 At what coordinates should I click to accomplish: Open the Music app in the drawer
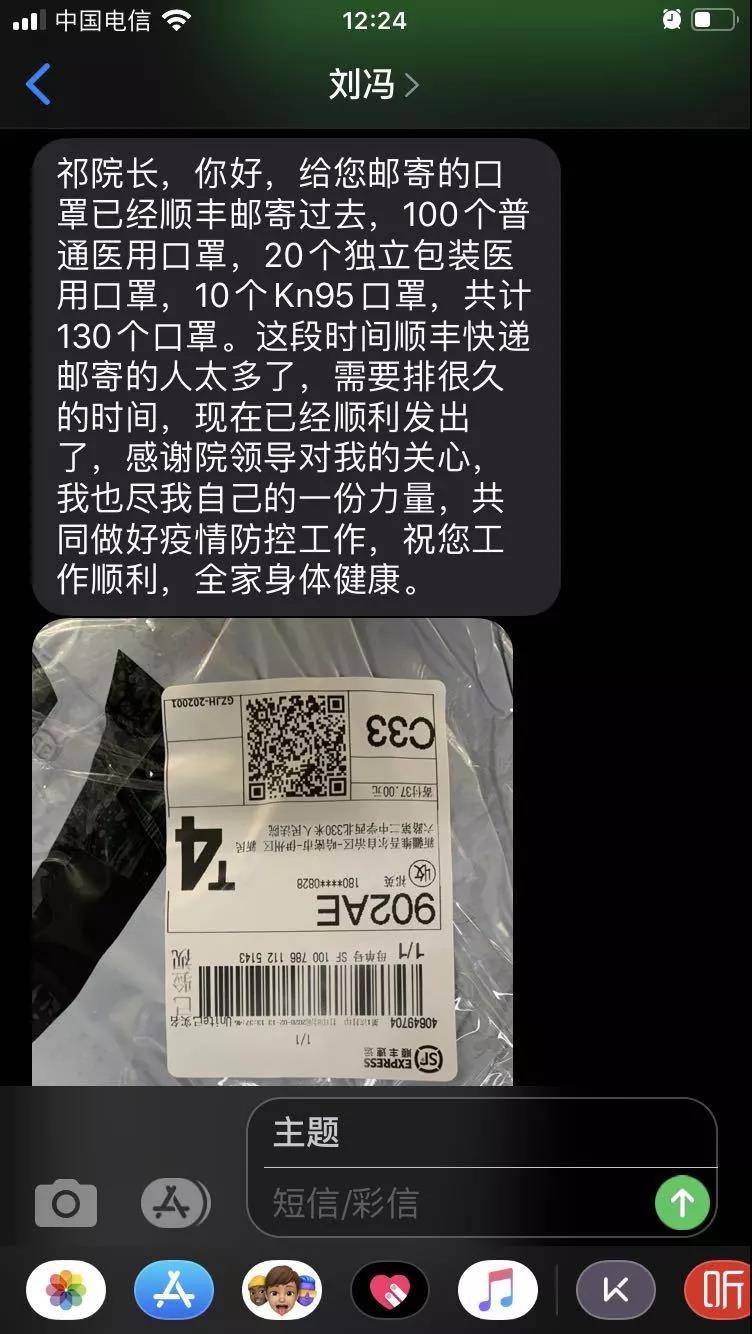tap(497, 1291)
